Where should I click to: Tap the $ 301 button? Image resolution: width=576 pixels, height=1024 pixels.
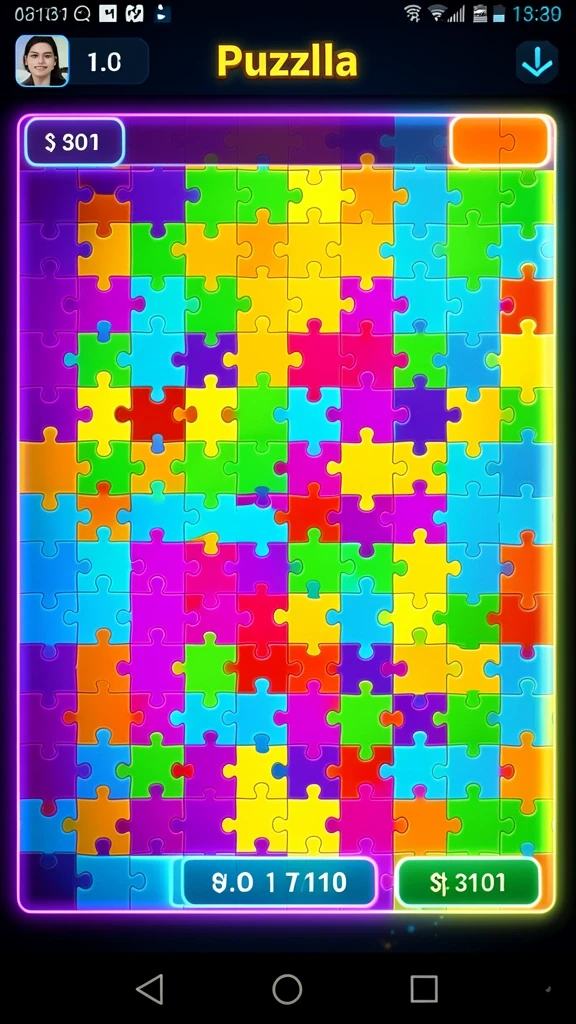point(74,142)
